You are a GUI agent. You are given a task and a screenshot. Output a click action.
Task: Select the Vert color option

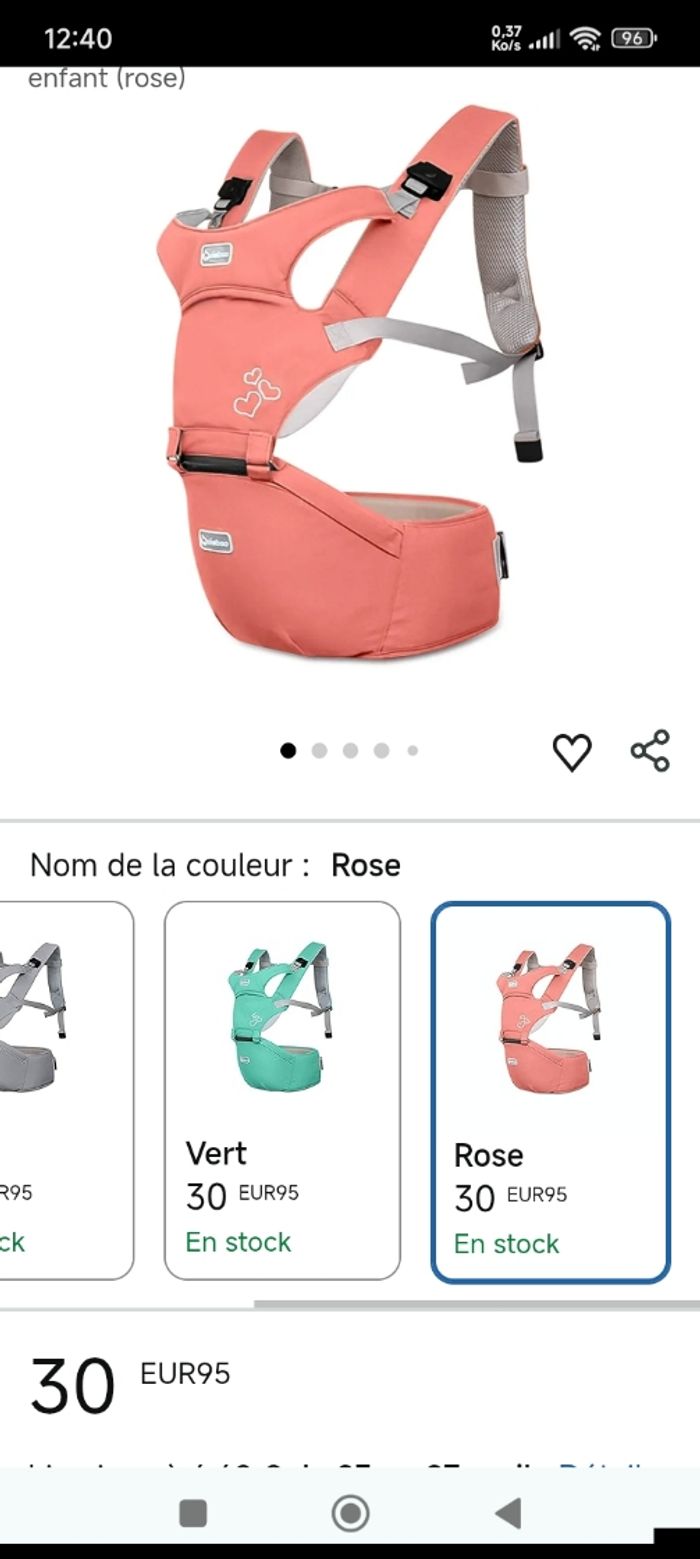pos(282,1090)
